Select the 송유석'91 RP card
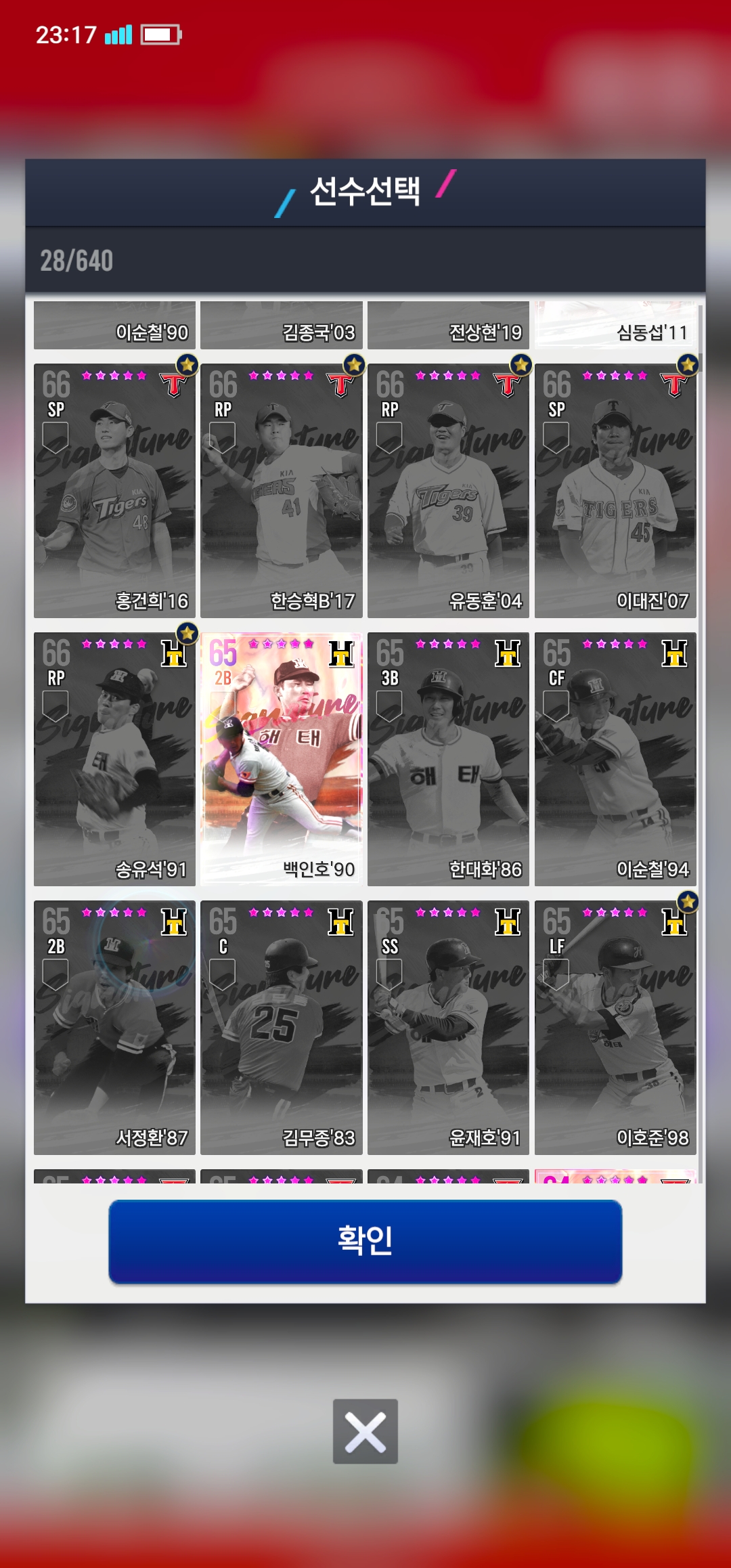The image size is (731, 1568). [x=114, y=759]
